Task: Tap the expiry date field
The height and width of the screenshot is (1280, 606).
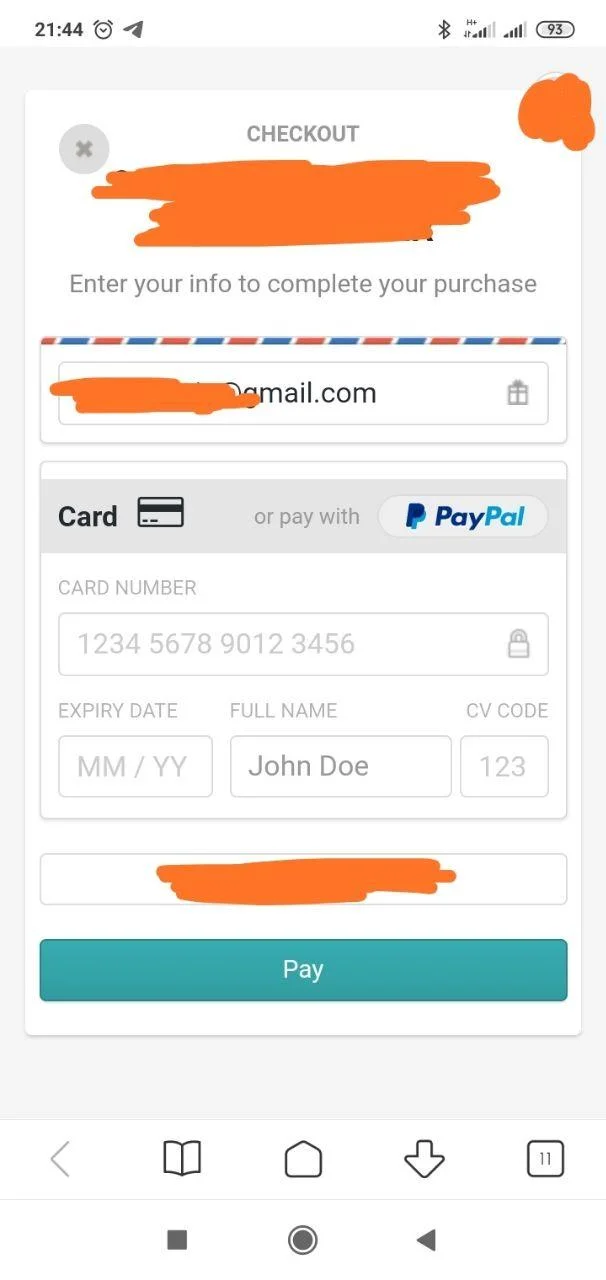Action: 135,766
